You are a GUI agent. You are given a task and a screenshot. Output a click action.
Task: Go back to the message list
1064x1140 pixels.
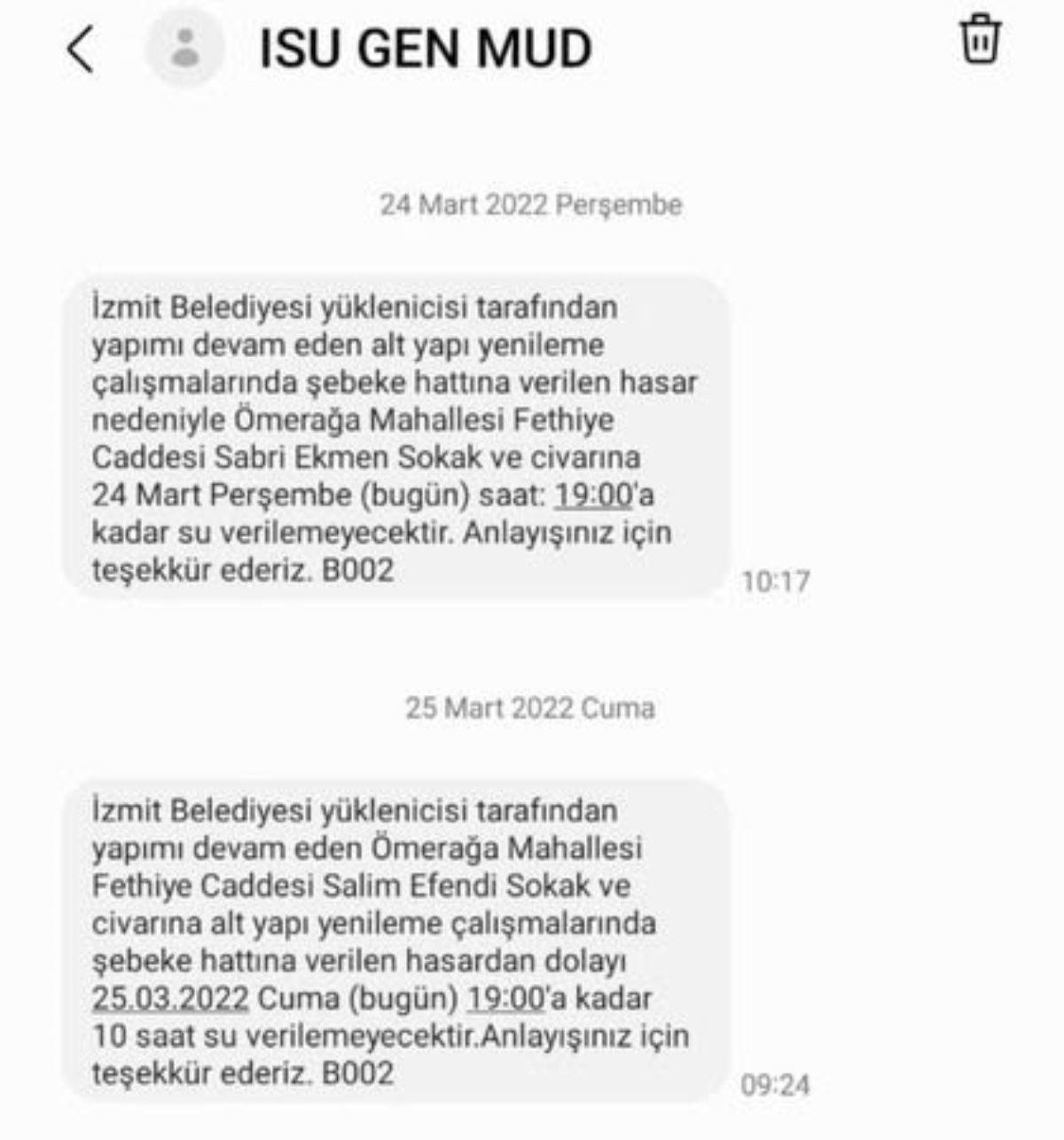click(81, 49)
